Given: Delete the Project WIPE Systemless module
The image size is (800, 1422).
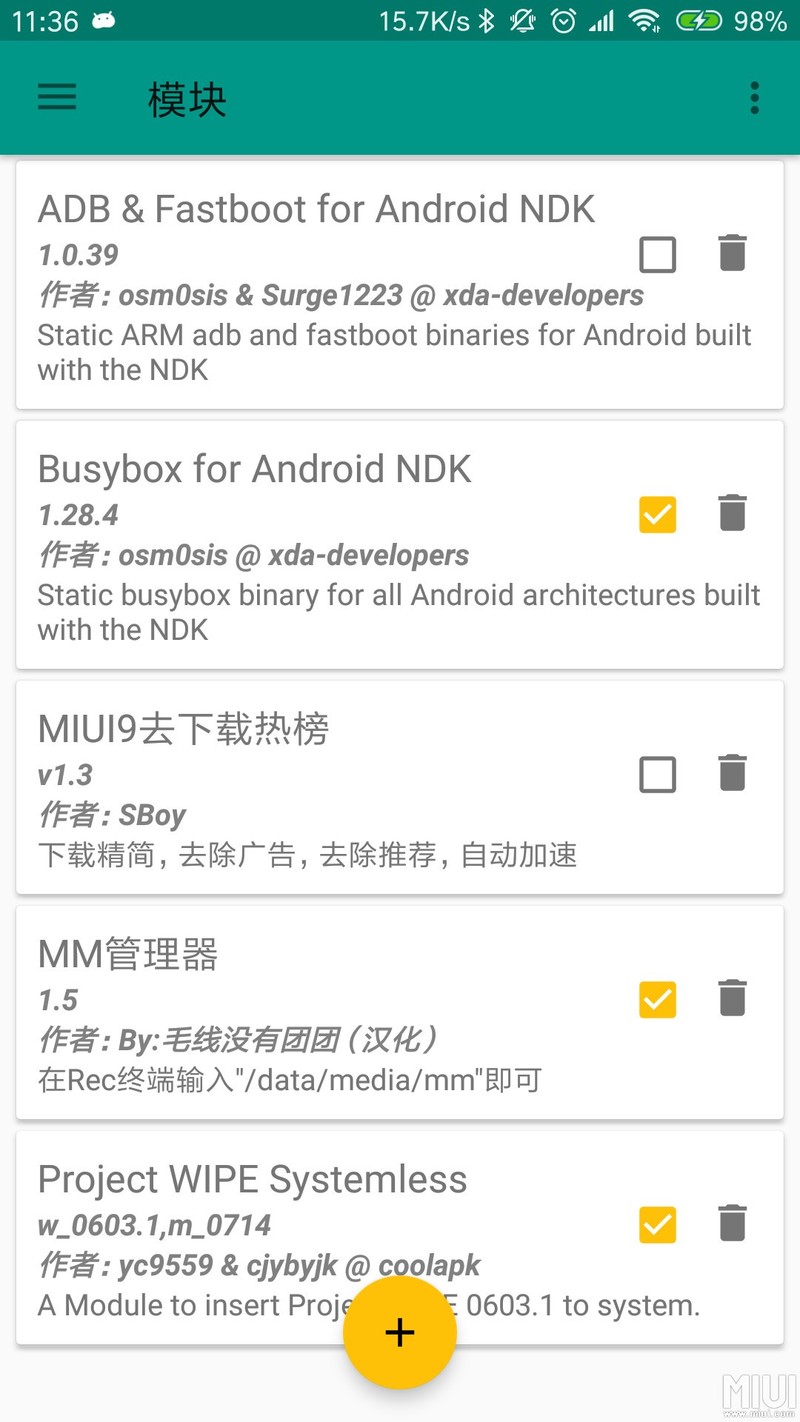Looking at the screenshot, I should coord(733,1222).
